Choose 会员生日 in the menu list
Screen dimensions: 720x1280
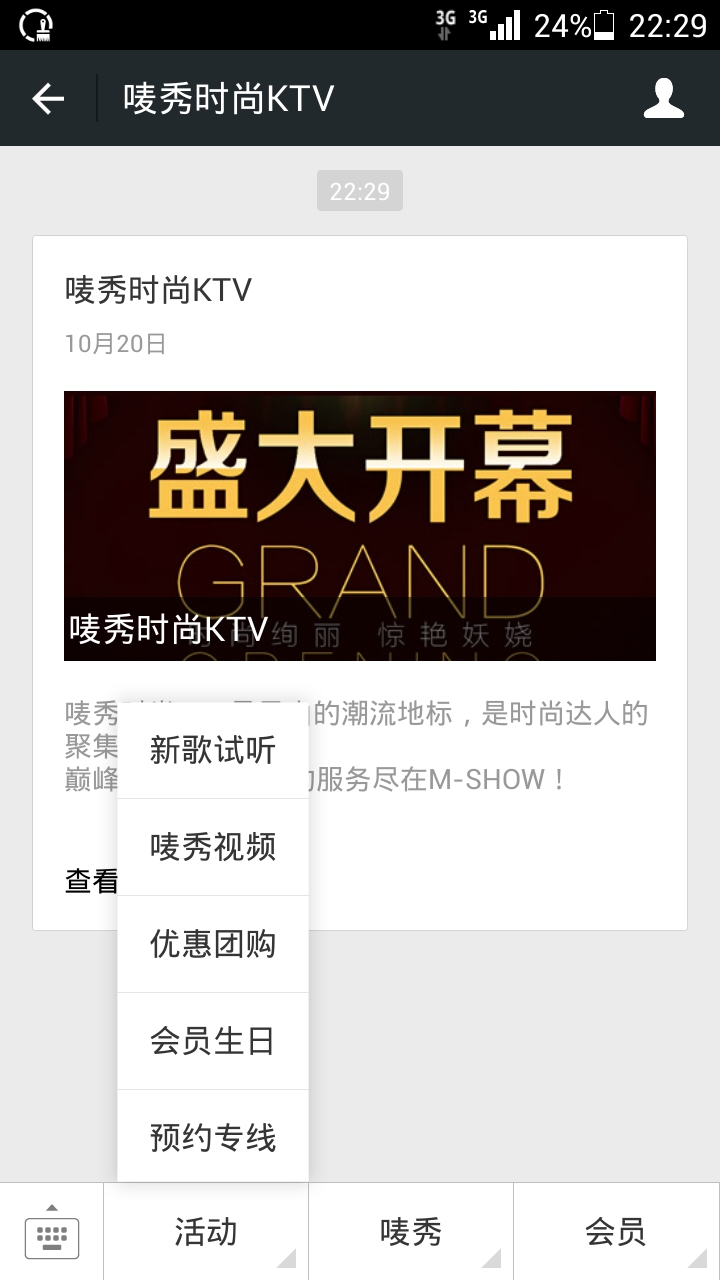[211, 1040]
